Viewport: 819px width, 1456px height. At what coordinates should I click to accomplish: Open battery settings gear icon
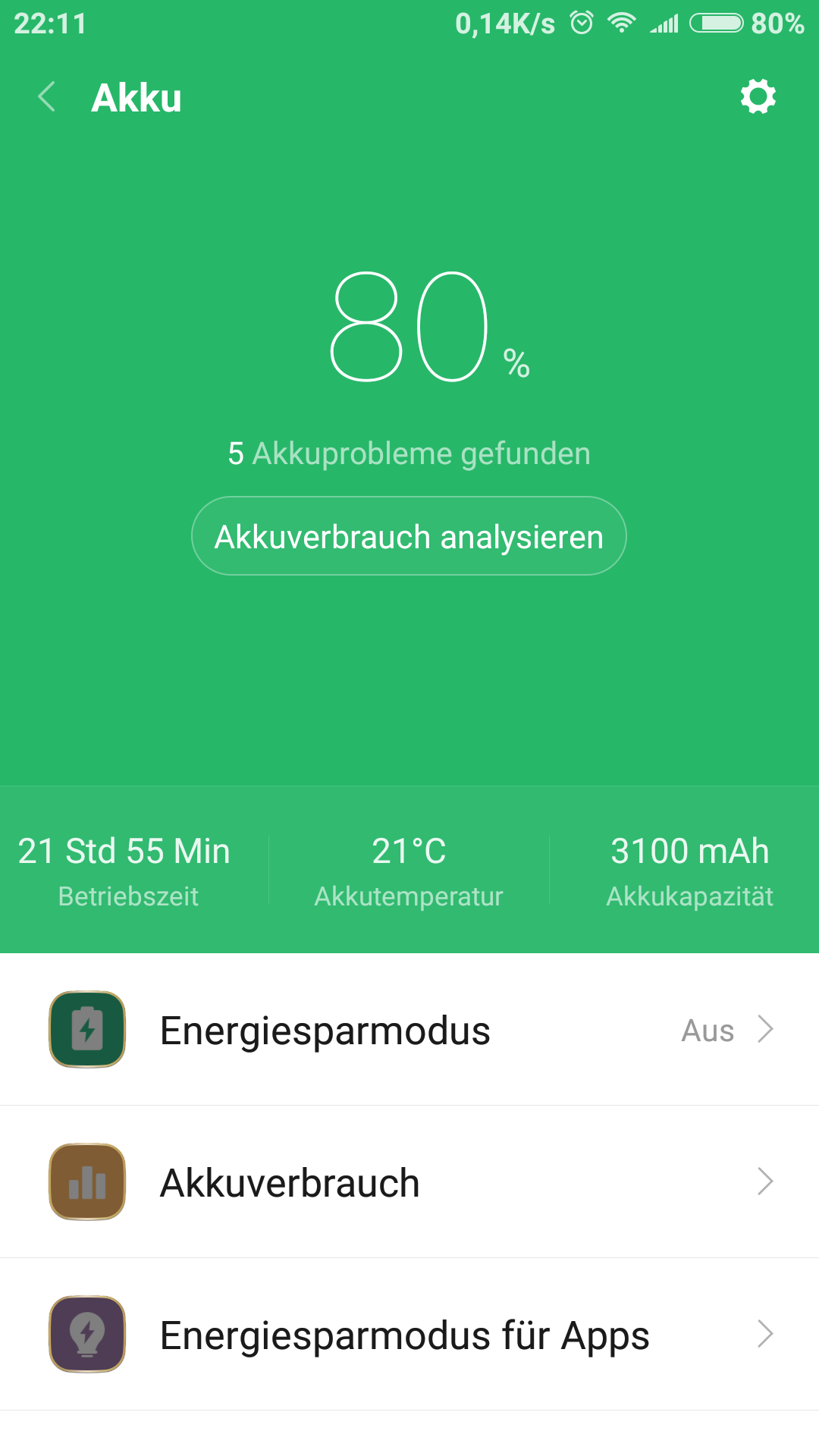758,97
